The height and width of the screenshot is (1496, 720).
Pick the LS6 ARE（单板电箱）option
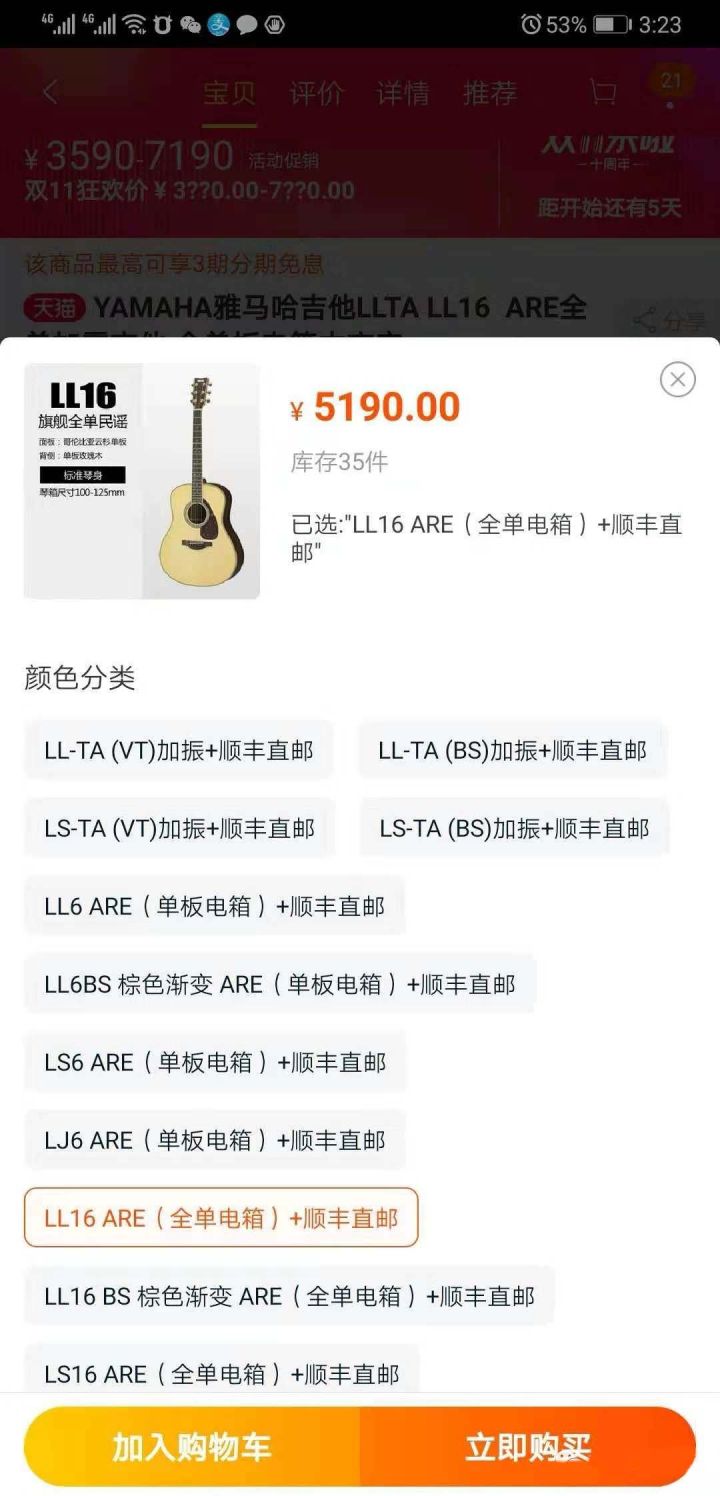pos(214,1063)
